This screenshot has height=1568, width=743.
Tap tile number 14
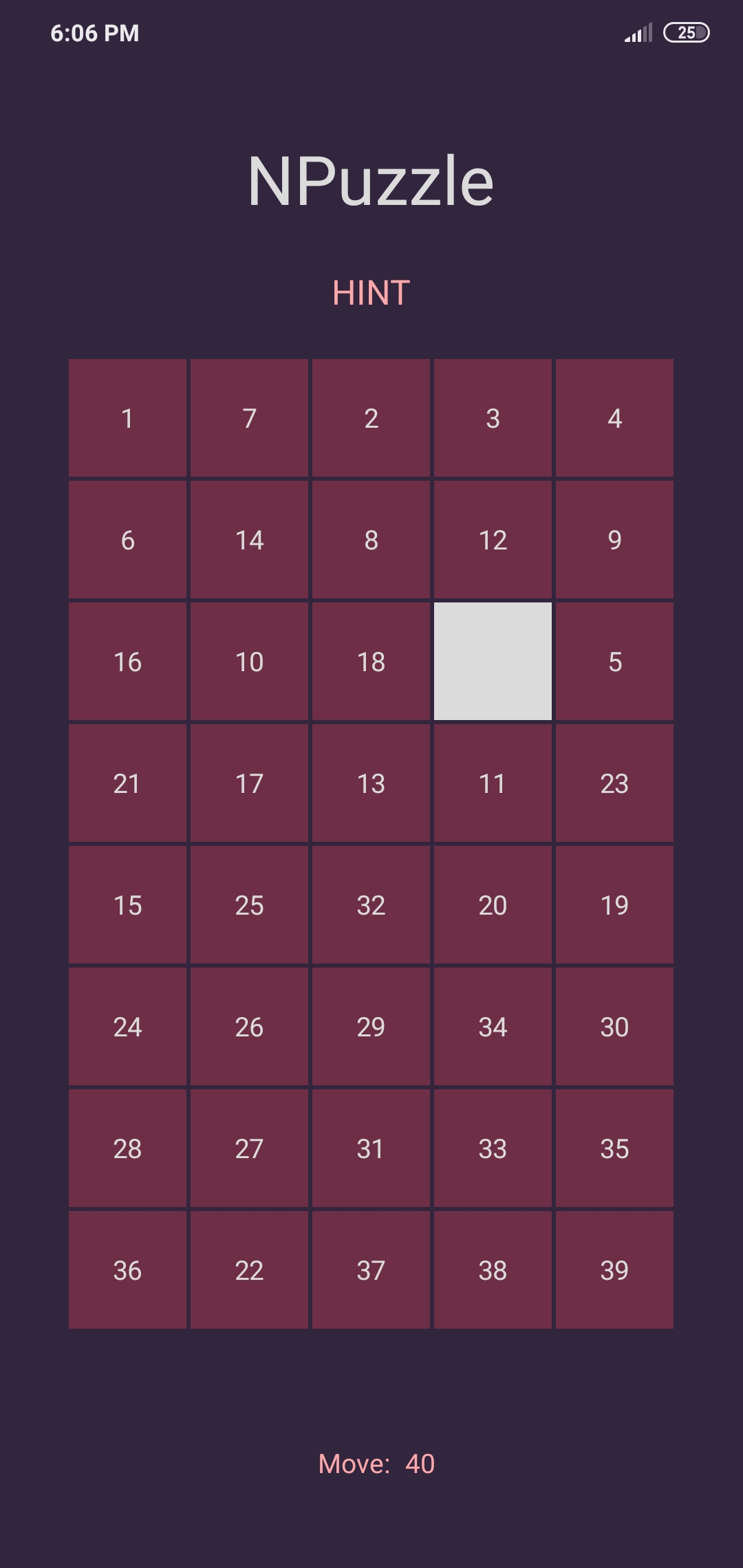coord(249,540)
